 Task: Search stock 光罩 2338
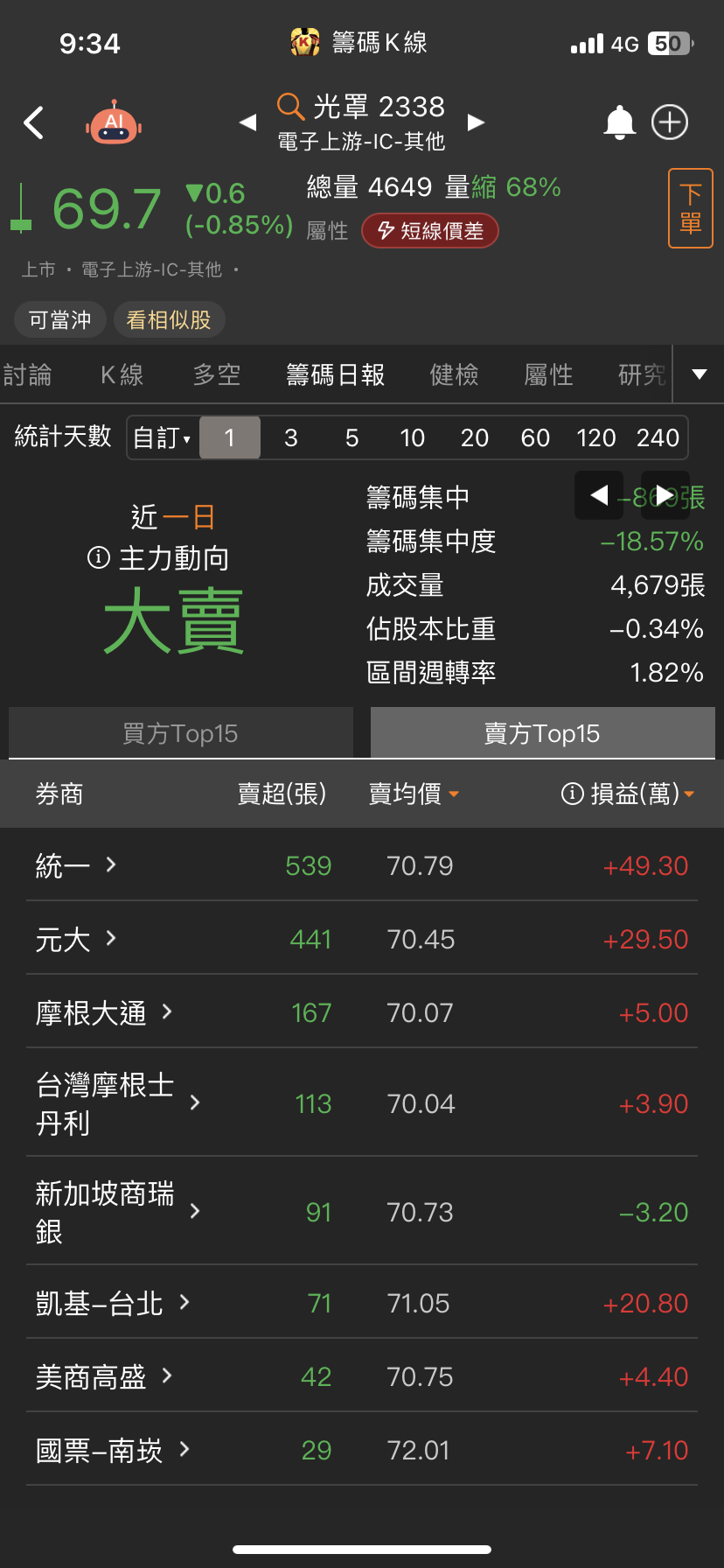tap(361, 107)
